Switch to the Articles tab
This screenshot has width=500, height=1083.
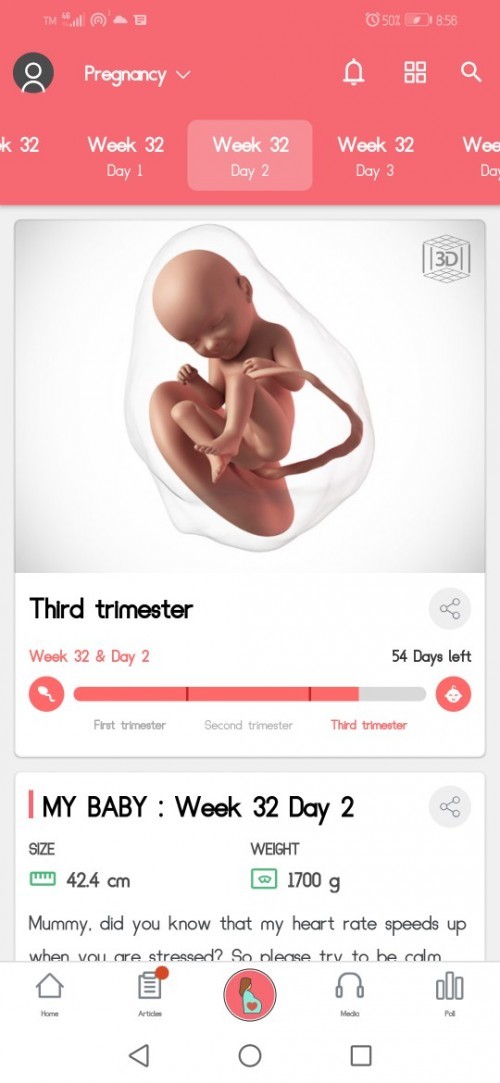click(x=150, y=993)
